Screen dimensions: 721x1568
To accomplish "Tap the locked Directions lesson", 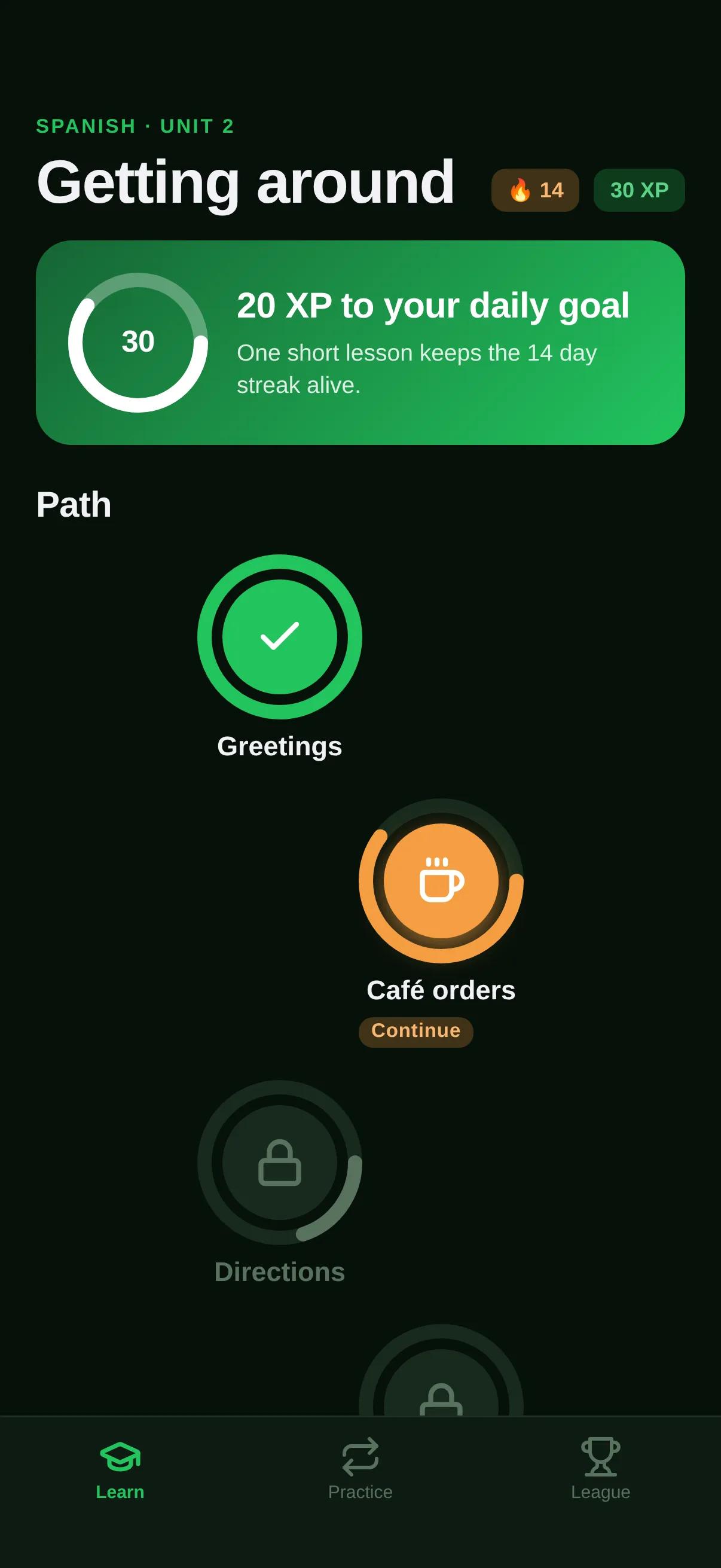I will point(280,1163).
